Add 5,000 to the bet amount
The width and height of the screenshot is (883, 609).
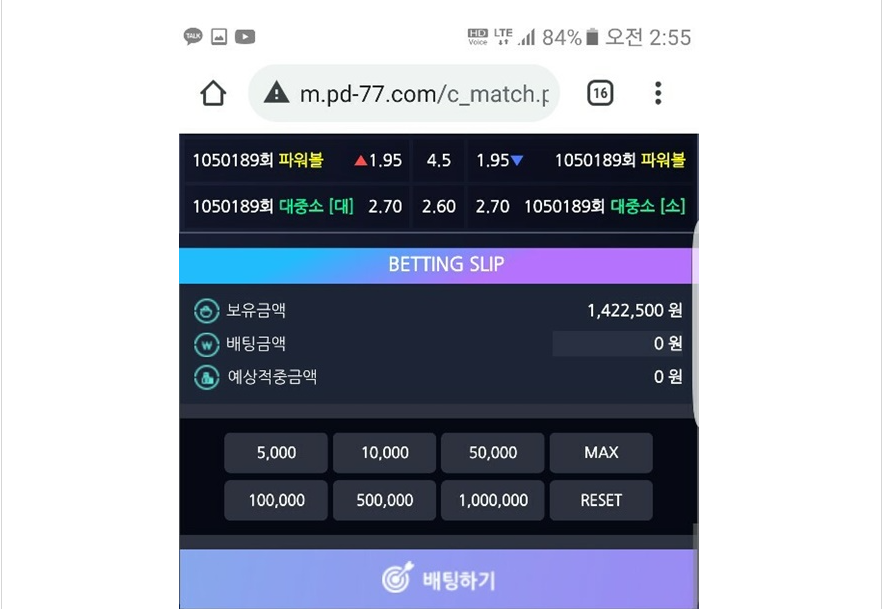tap(276, 453)
